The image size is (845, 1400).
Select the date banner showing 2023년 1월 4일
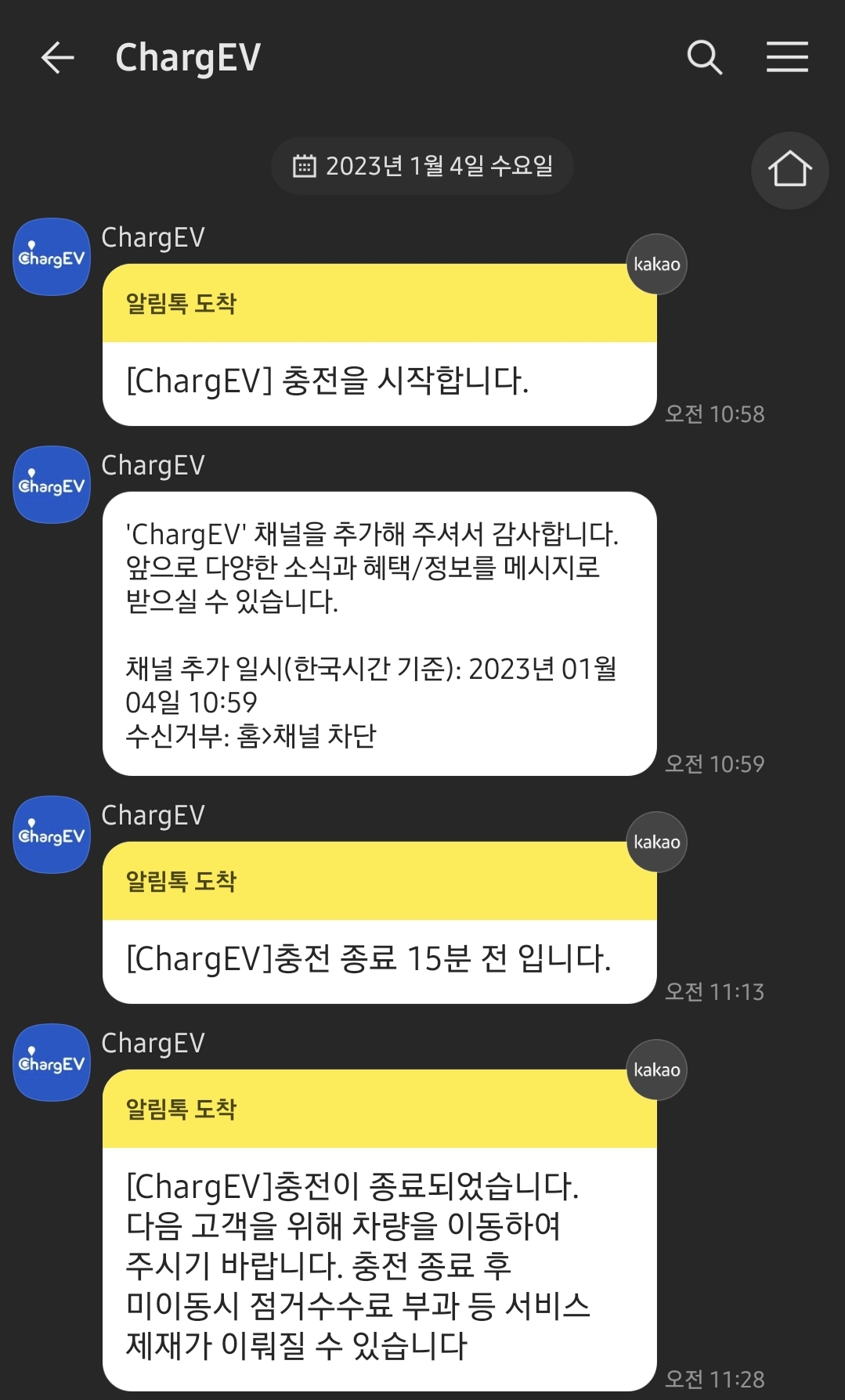point(423,165)
